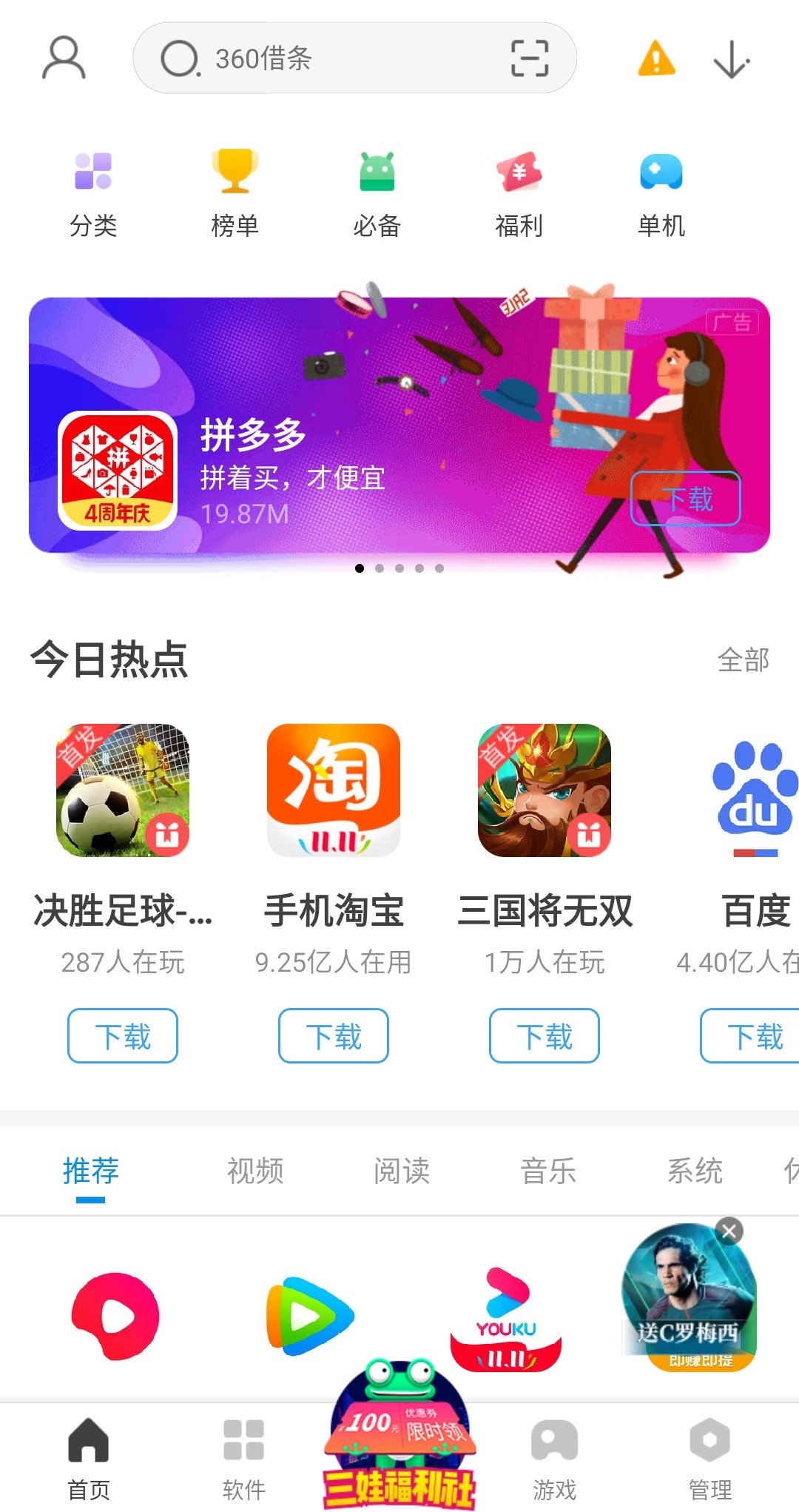Download 决胜足球
The width and height of the screenshot is (799, 1512).
[x=123, y=1035]
